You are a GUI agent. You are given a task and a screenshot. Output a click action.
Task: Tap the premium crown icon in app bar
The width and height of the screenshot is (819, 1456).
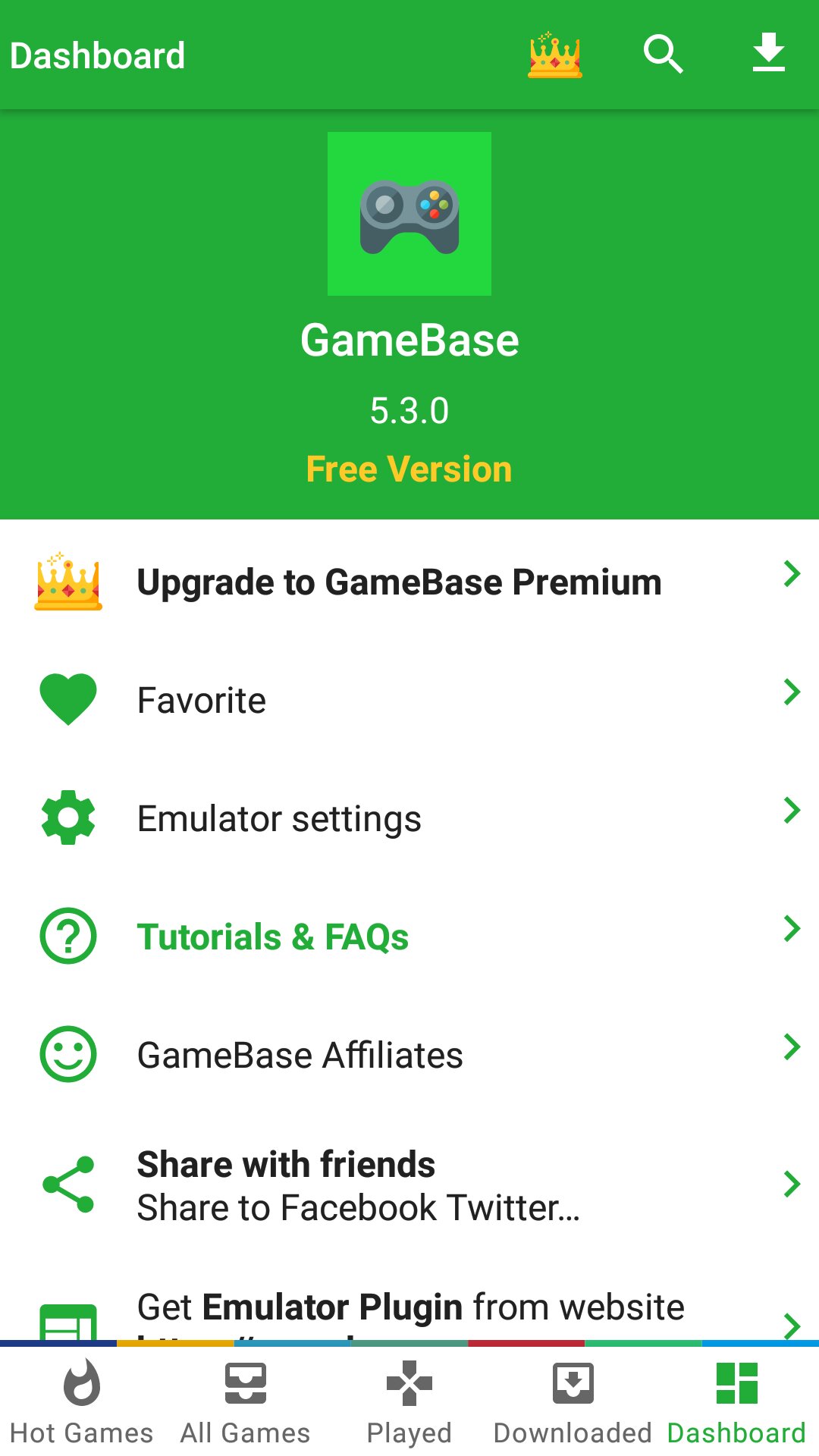pyautogui.click(x=555, y=55)
